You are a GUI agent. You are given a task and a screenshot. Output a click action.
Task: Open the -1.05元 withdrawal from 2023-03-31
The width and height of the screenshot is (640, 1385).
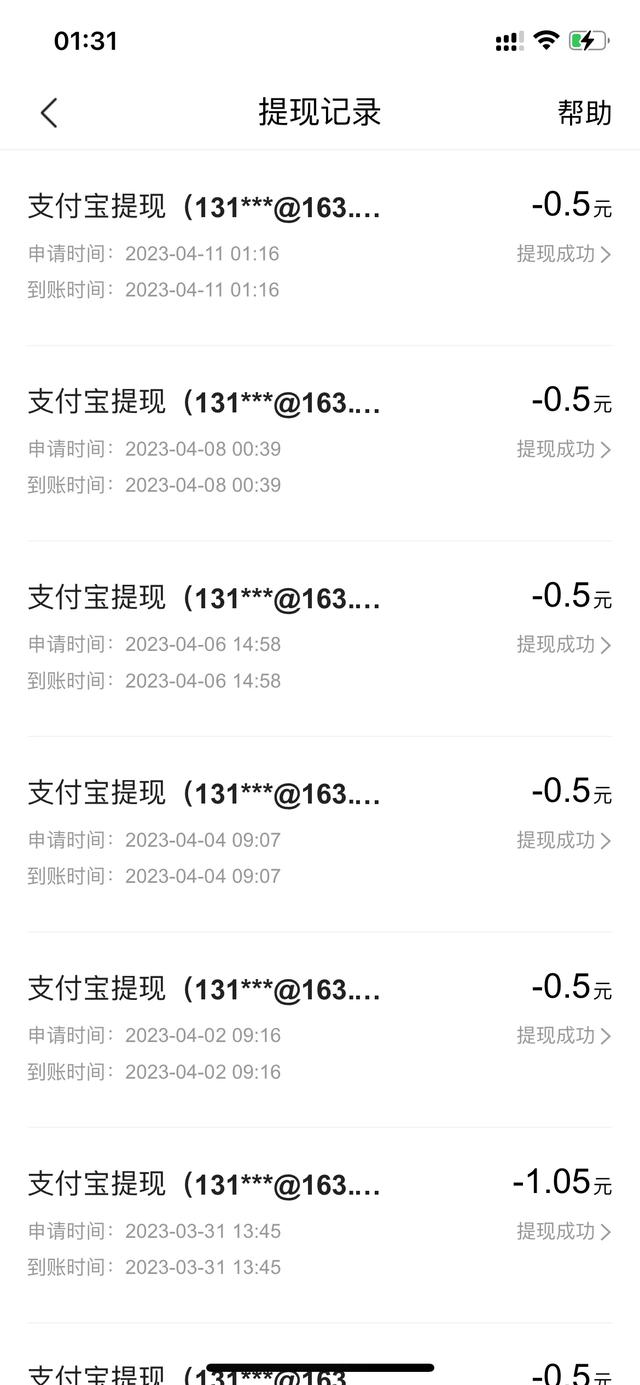pos(320,1225)
